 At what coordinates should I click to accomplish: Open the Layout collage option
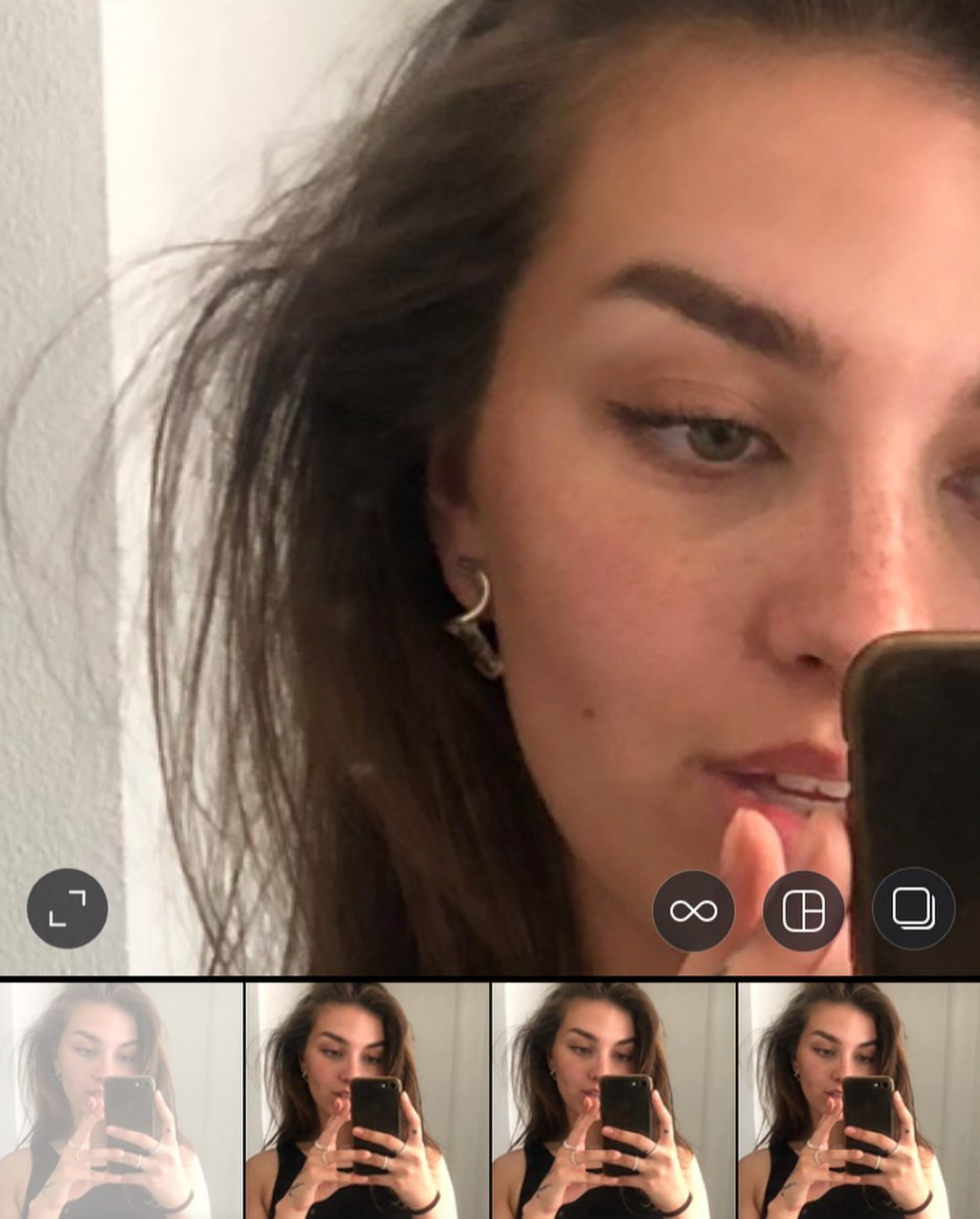click(803, 911)
